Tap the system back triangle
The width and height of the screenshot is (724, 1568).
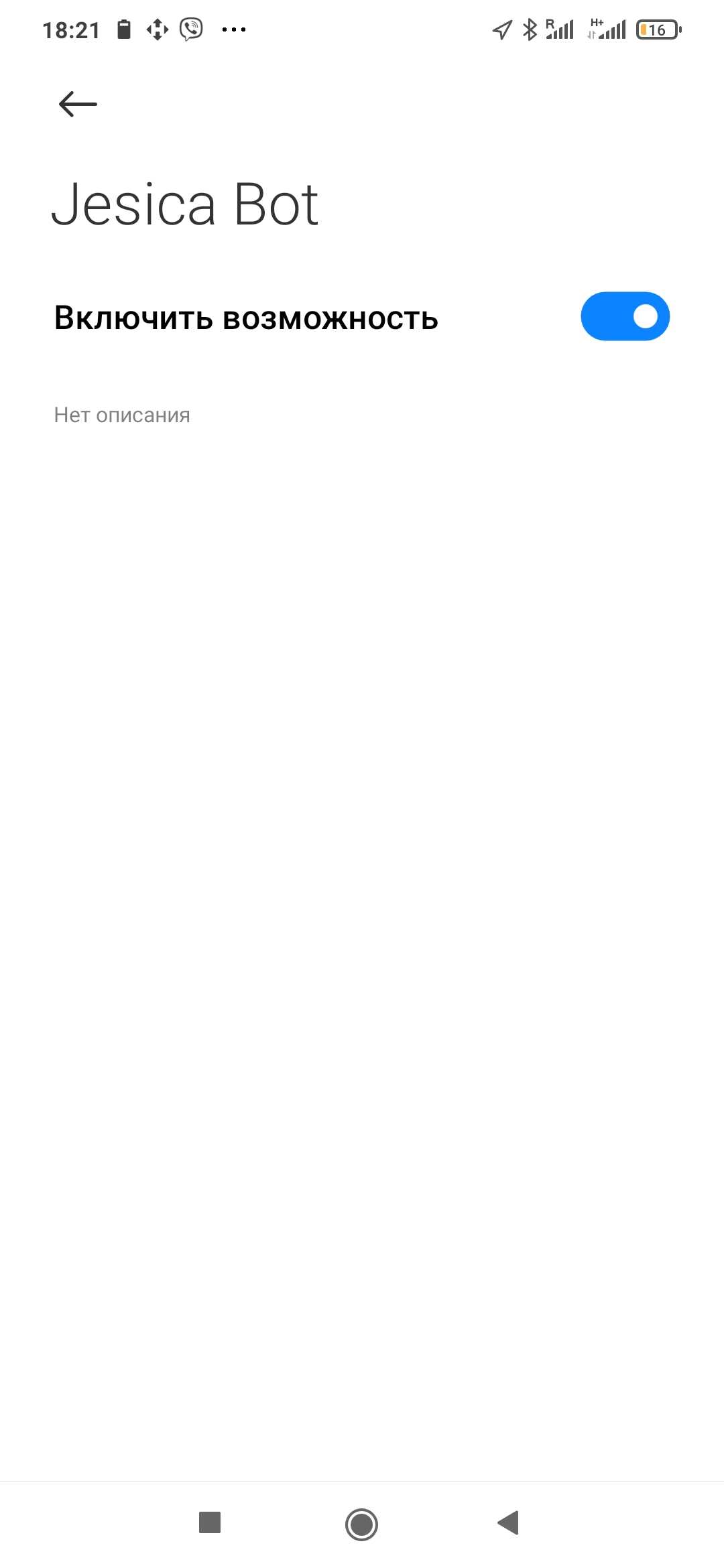509,1522
